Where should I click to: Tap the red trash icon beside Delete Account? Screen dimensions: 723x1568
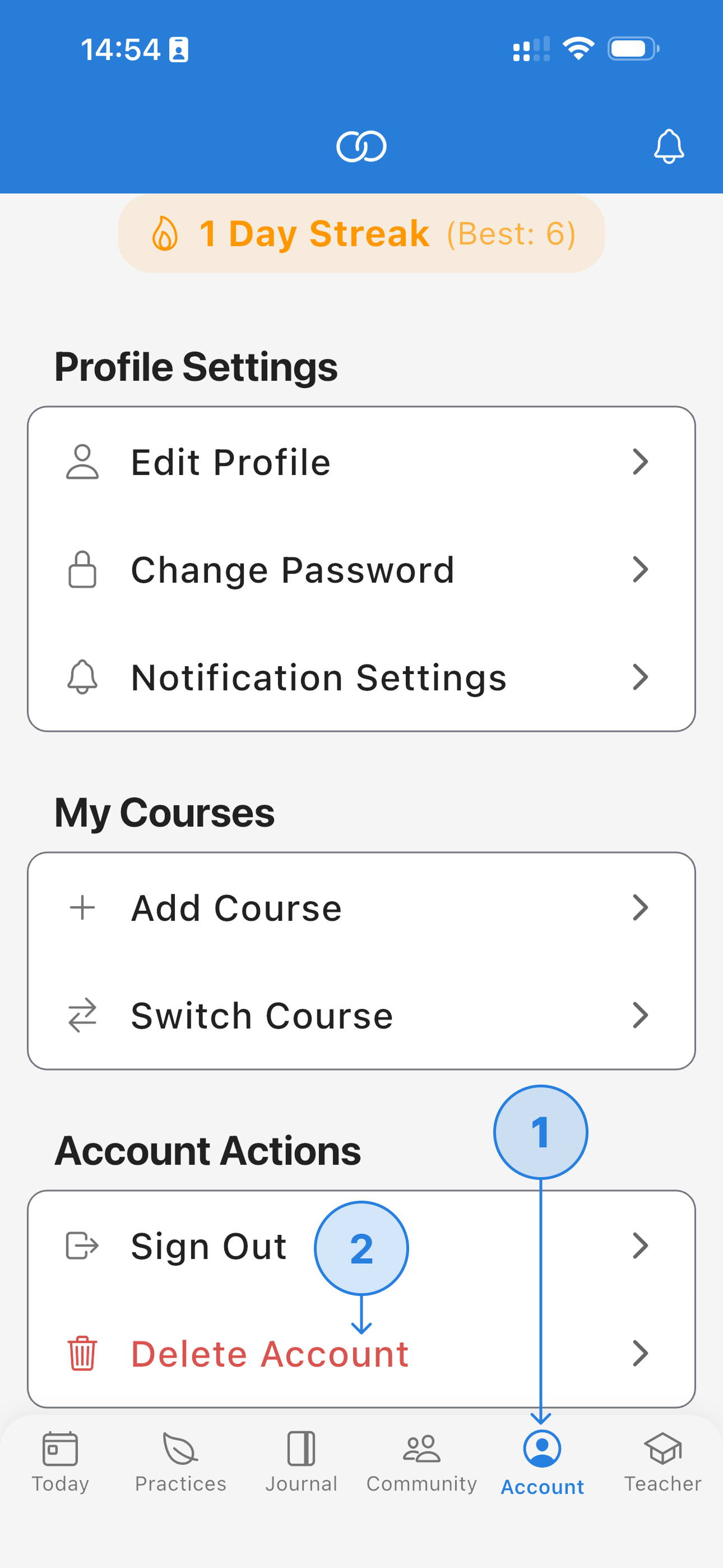coord(83,1354)
